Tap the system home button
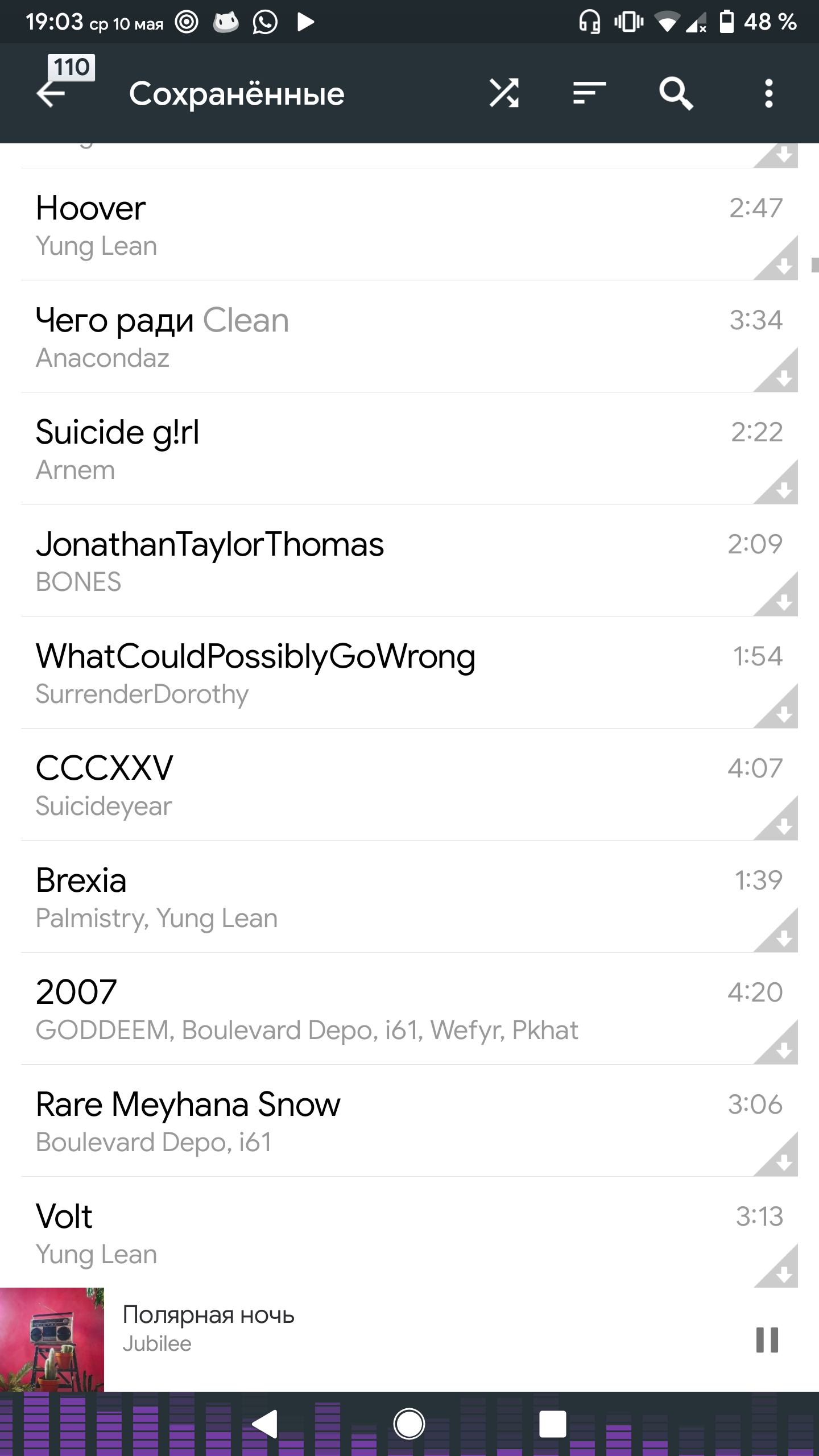819x1456 pixels. coord(409,1424)
